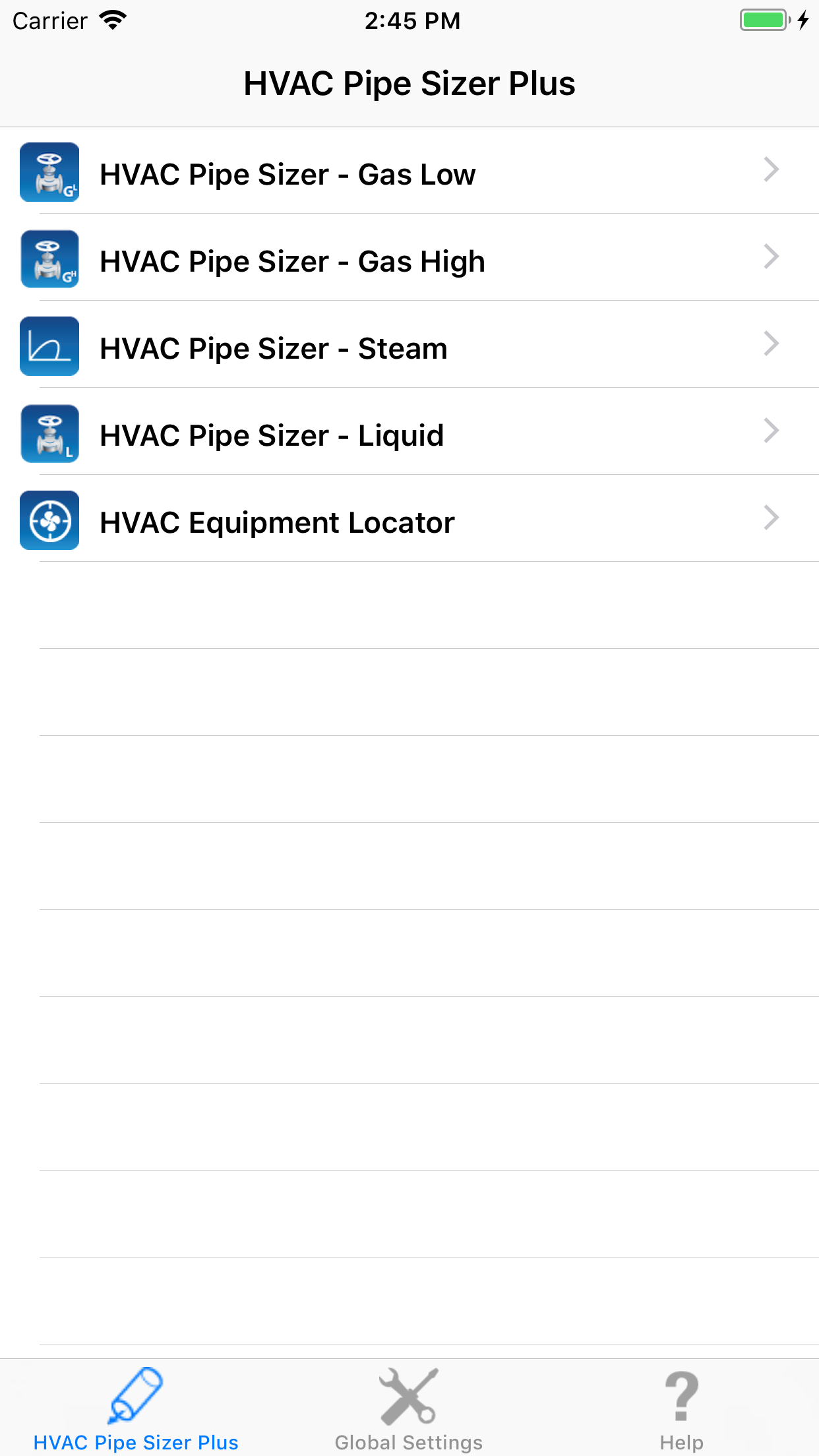Screen dimensions: 819x1456
Task: Switch to the Global Settings tab
Action: point(409,1409)
